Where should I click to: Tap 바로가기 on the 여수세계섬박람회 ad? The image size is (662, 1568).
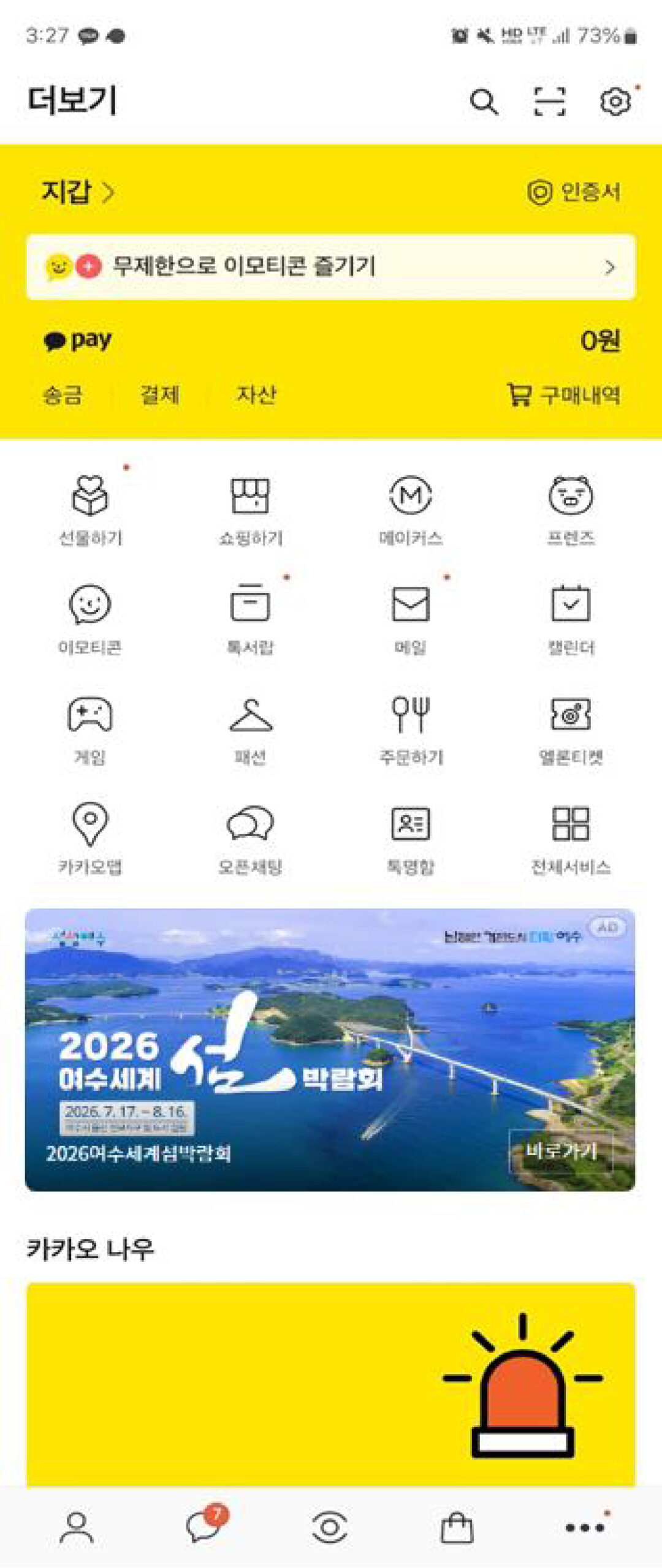(x=561, y=1151)
